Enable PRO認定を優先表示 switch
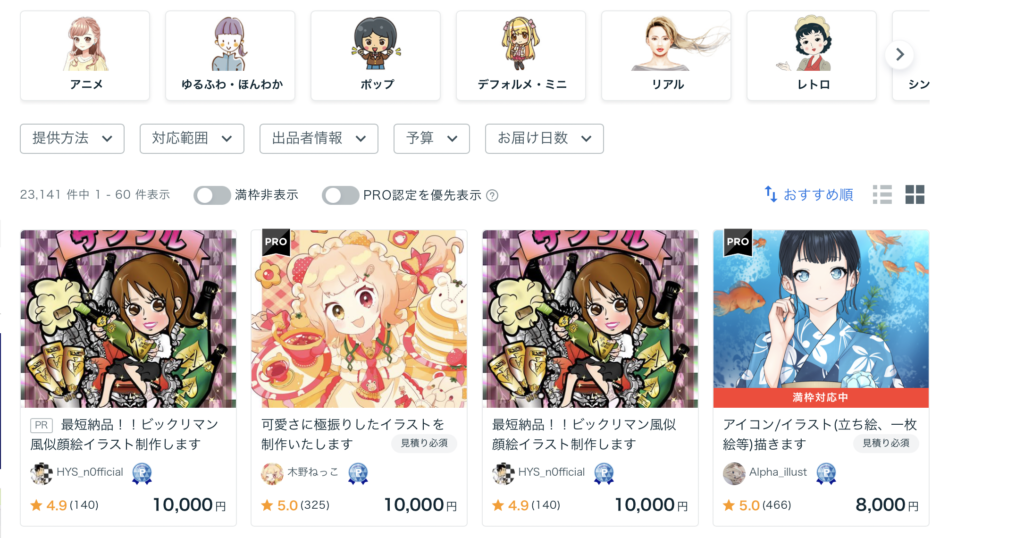1024x538 pixels. [x=340, y=195]
